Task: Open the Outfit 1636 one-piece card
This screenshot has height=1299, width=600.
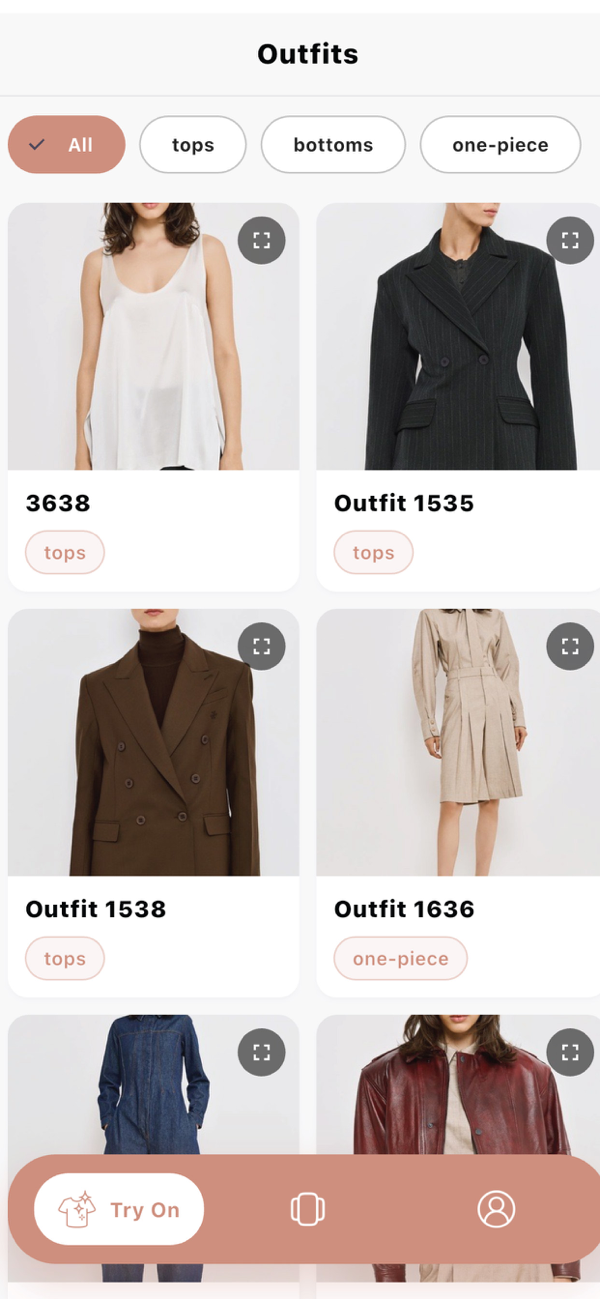Action: [458, 803]
